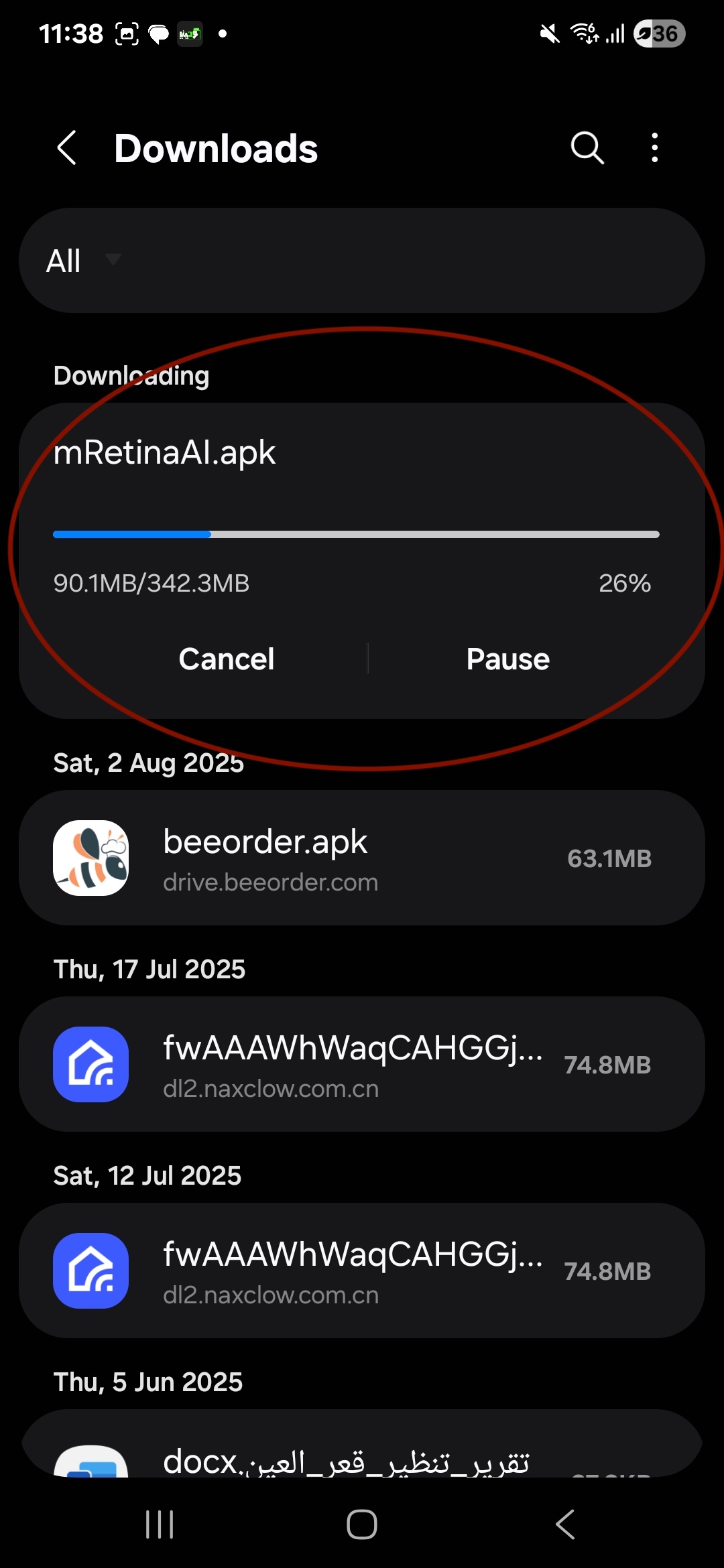Tap the blue naxclow app icon from 17 Jul
The image size is (724, 1568).
[x=91, y=1065]
